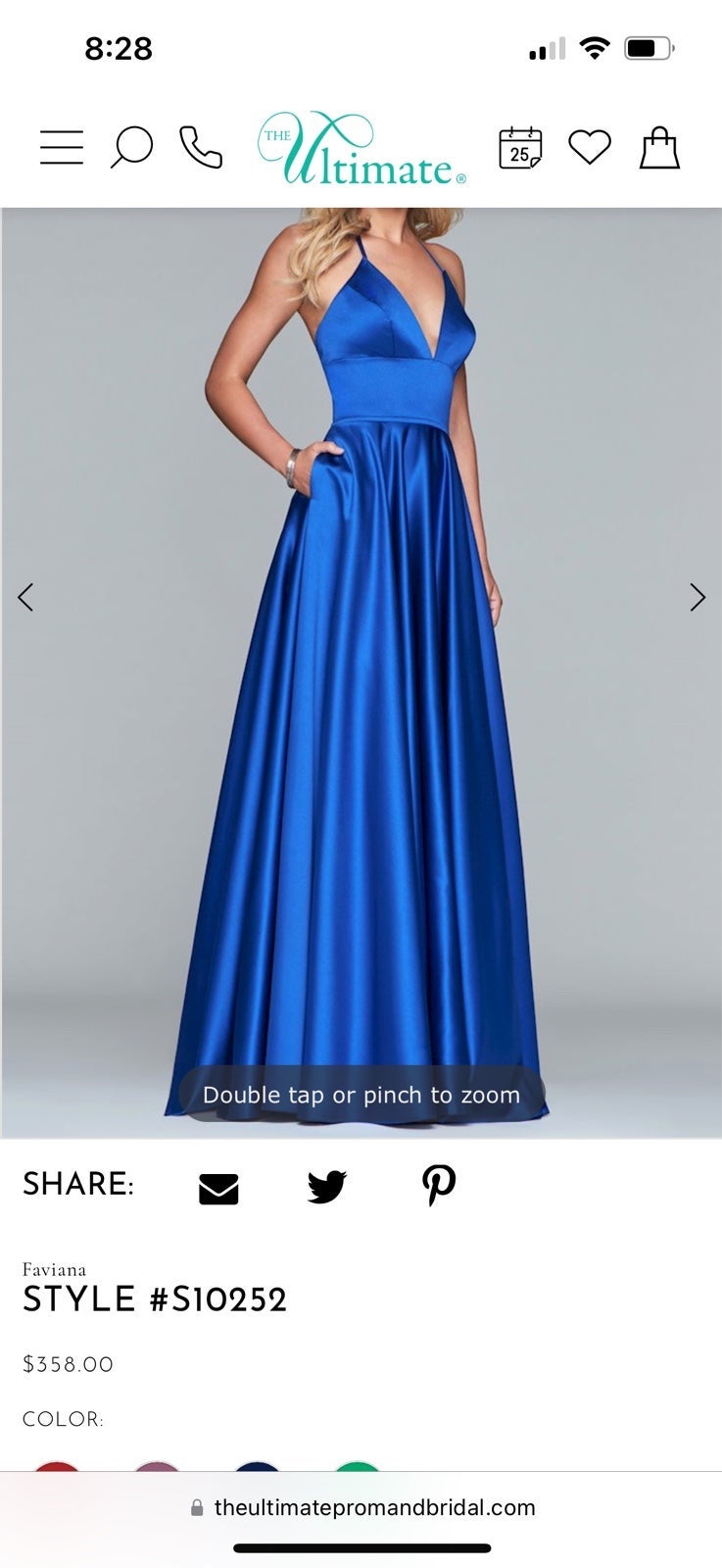Show the next dress photo
This screenshot has width=722, height=1568.
(x=698, y=597)
